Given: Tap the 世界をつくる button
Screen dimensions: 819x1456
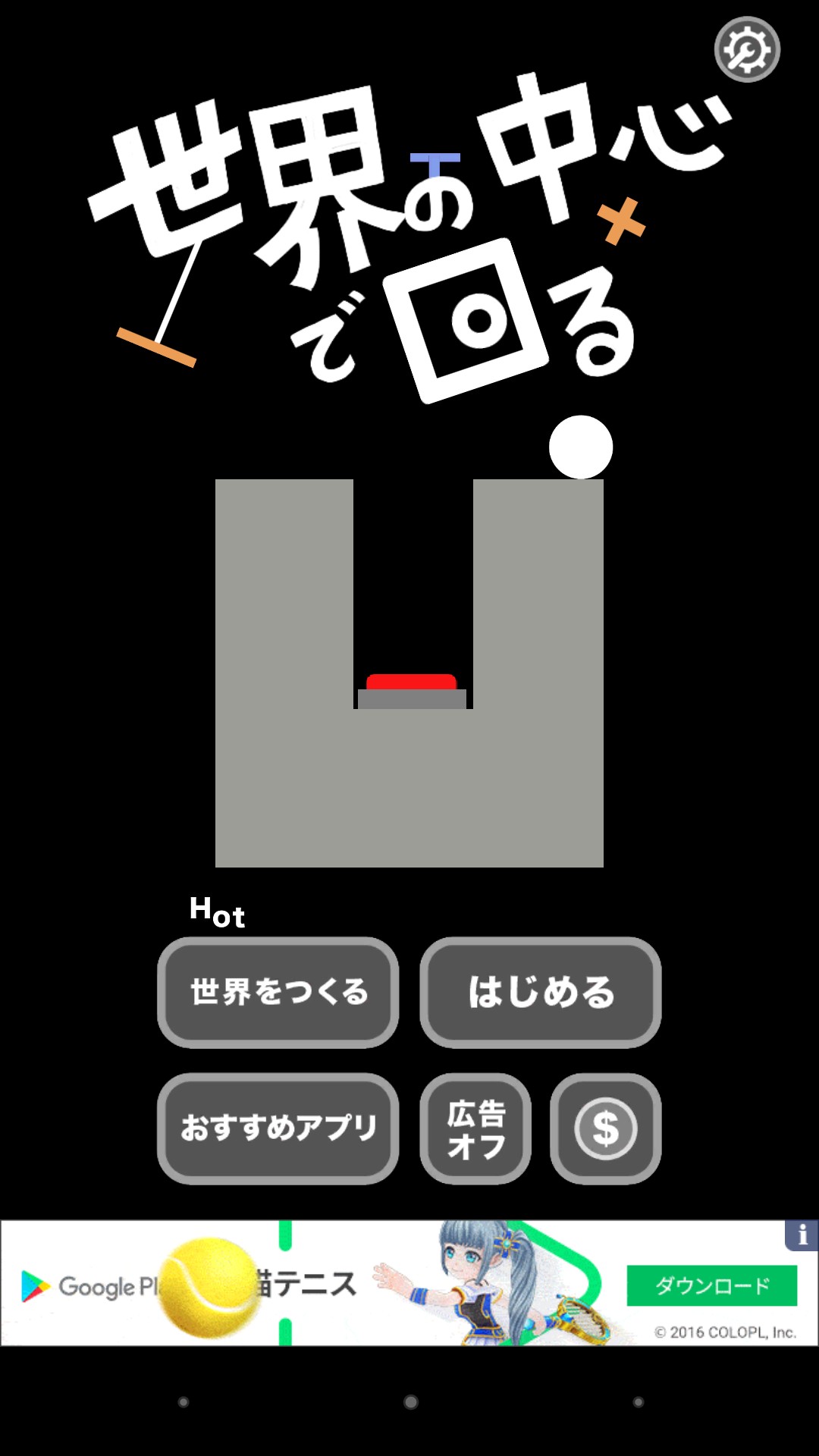Looking at the screenshot, I should click(278, 992).
